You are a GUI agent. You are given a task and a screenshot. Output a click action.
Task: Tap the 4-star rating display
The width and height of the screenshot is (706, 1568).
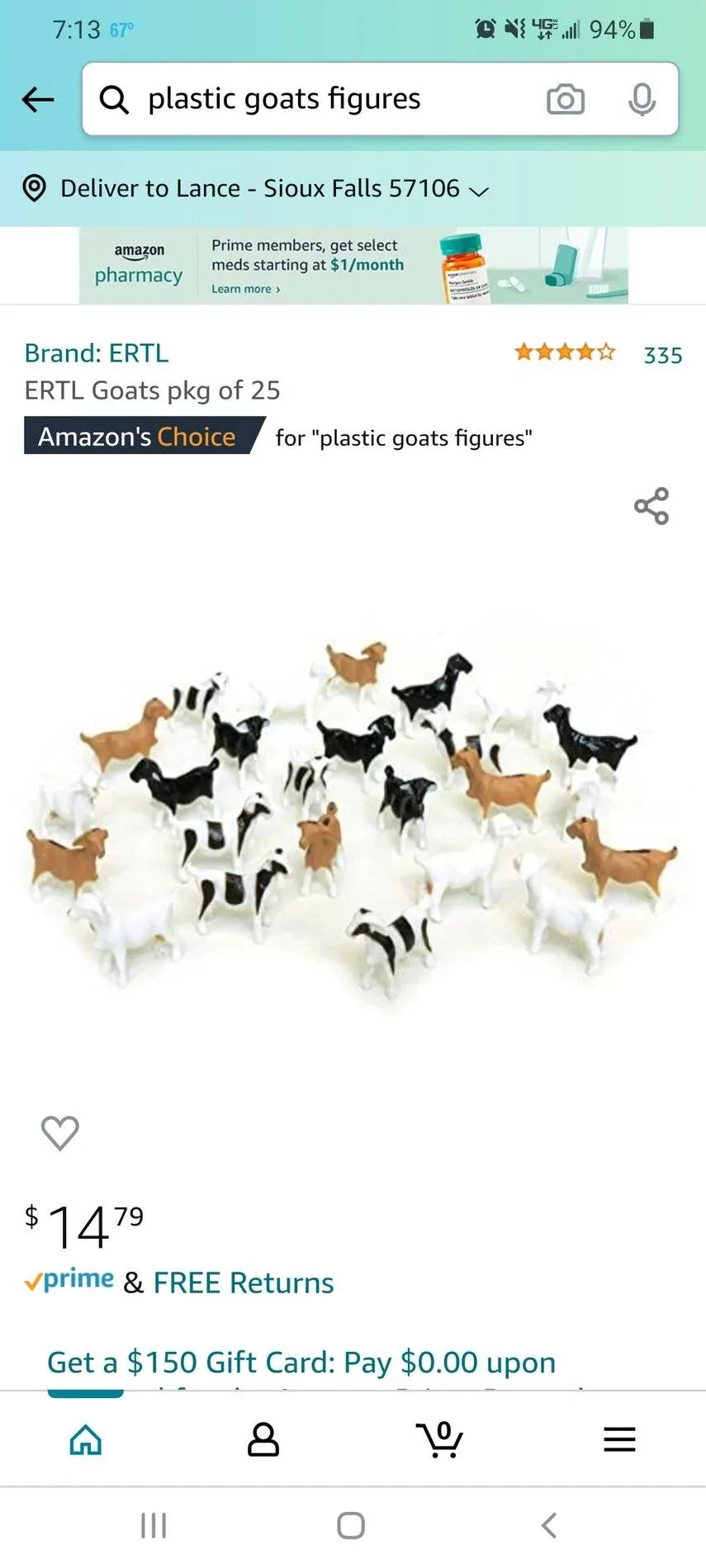[564, 352]
